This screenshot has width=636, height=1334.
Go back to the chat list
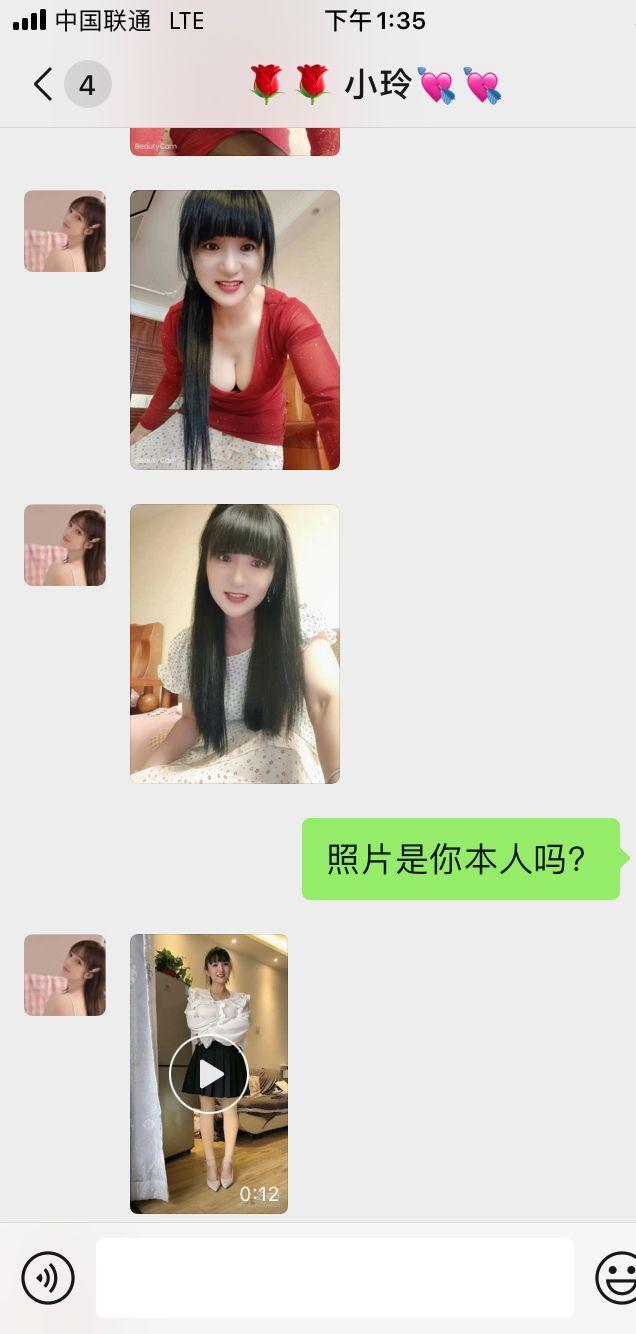[x=43, y=85]
